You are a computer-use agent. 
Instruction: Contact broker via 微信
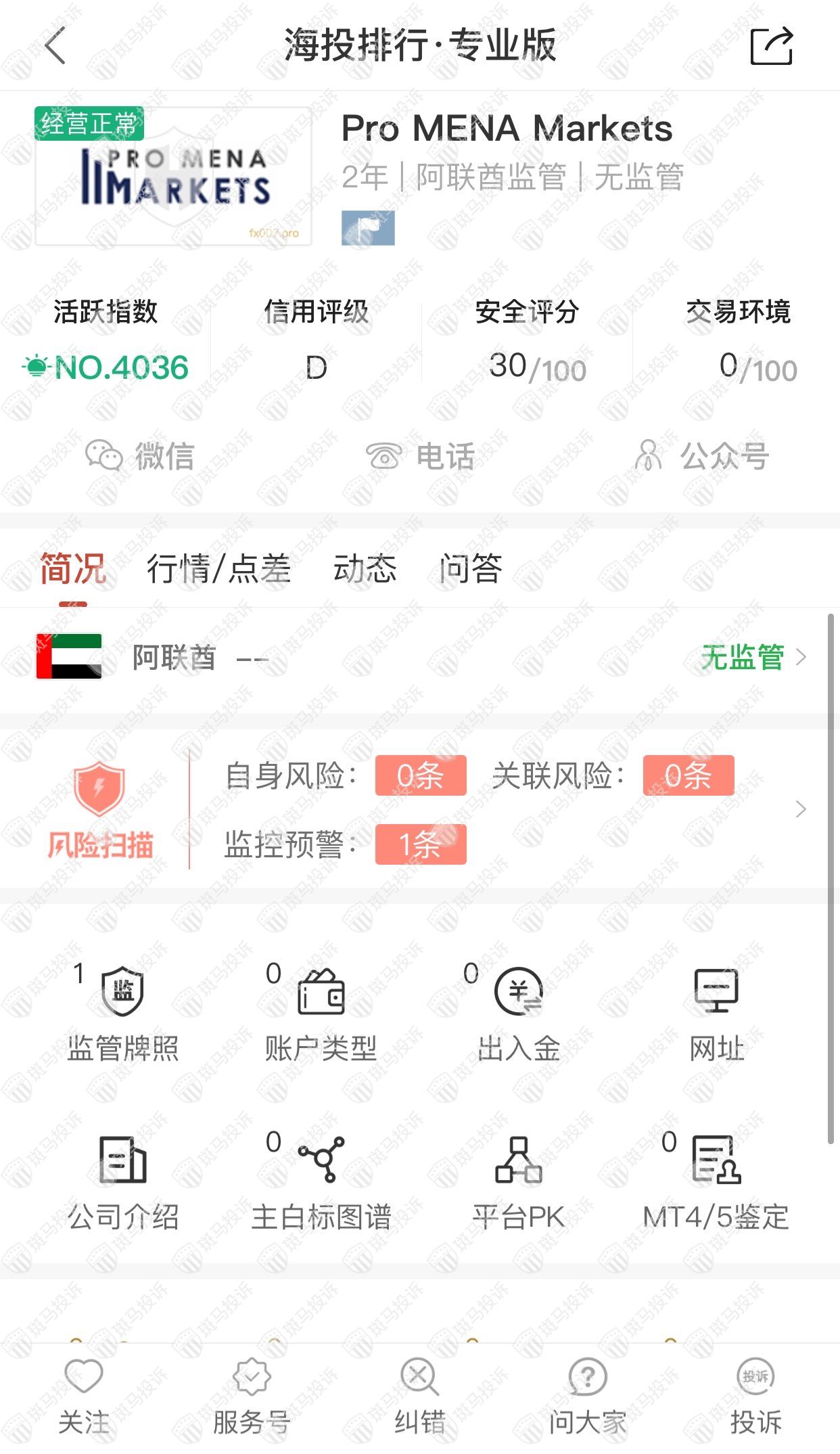coord(141,456)
